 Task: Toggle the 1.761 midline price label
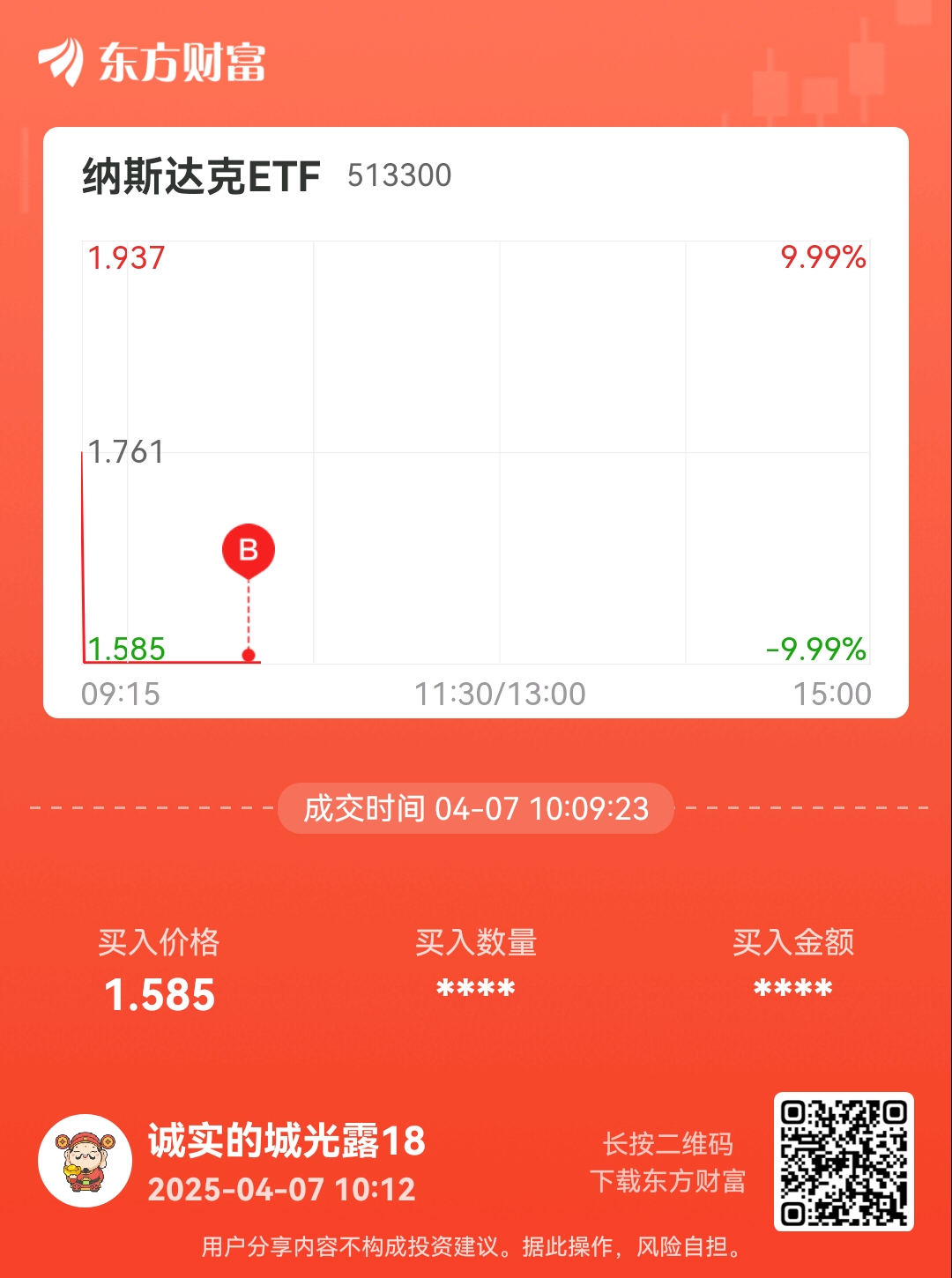(128, 453)
